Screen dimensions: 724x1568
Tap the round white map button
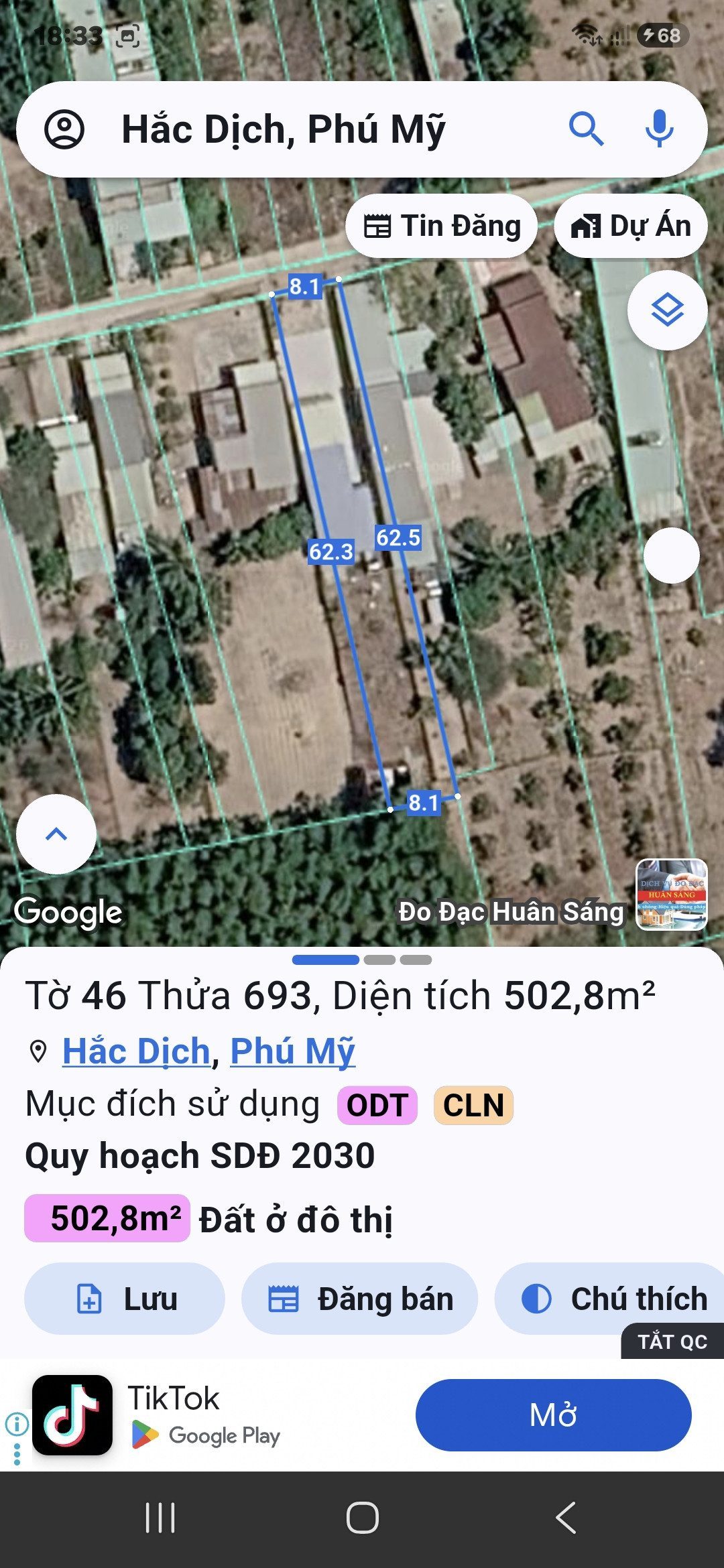(x=671, y=556)
